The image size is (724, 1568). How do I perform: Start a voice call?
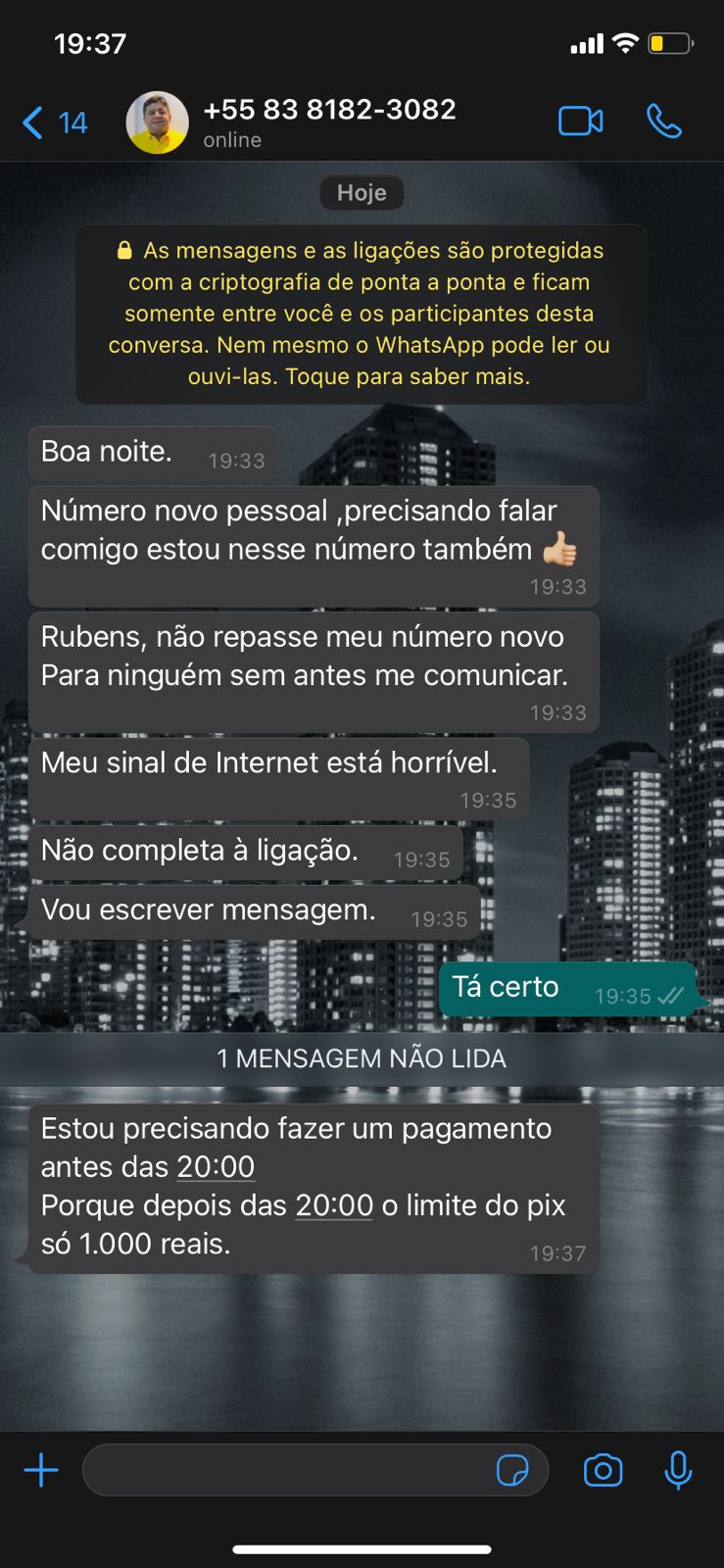[x=663, y=122]
